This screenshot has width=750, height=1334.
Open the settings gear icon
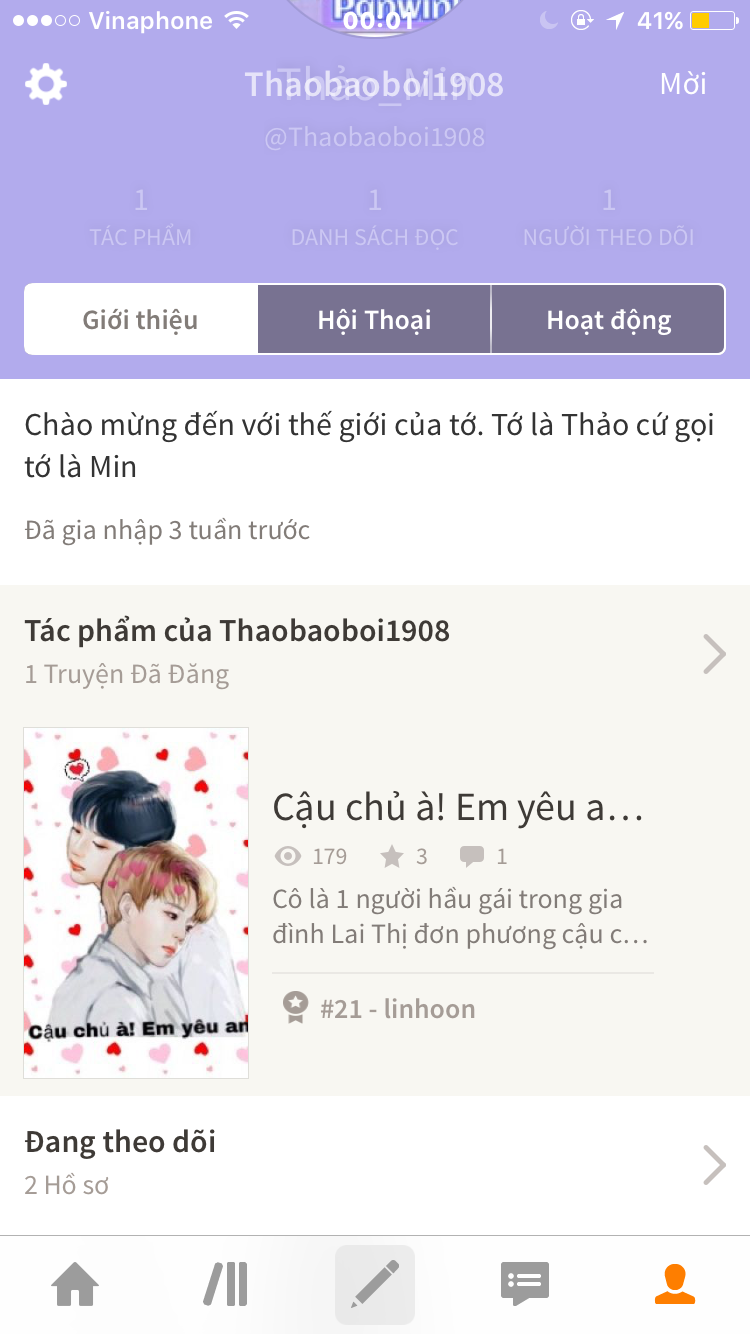click(46, 85)
